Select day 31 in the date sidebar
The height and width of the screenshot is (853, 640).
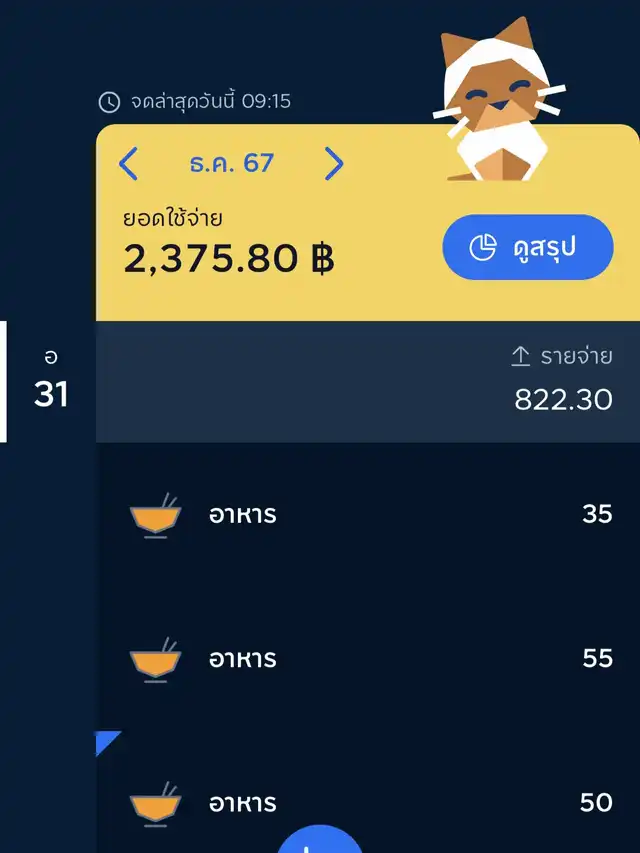[x=51, y=382]
